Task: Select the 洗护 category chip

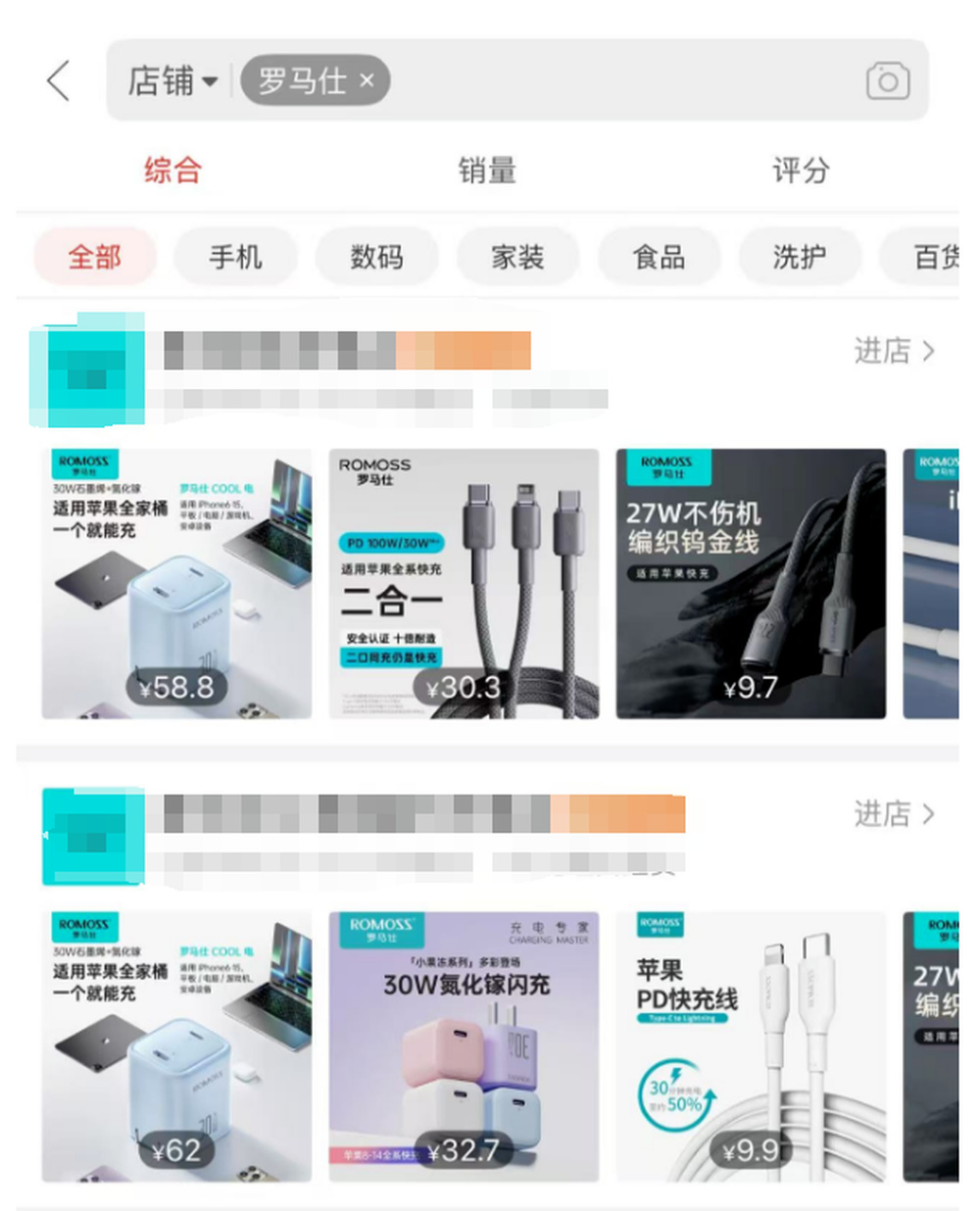Action: [799, 258]
